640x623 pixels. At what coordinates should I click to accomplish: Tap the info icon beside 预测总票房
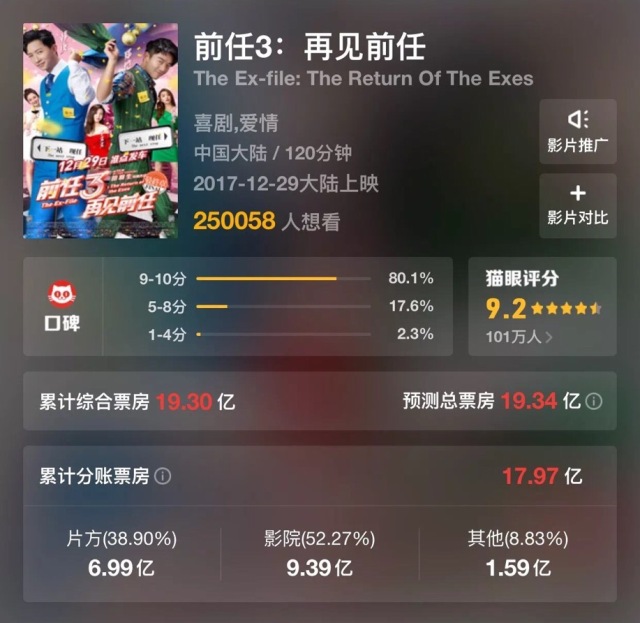coord(594,401)
